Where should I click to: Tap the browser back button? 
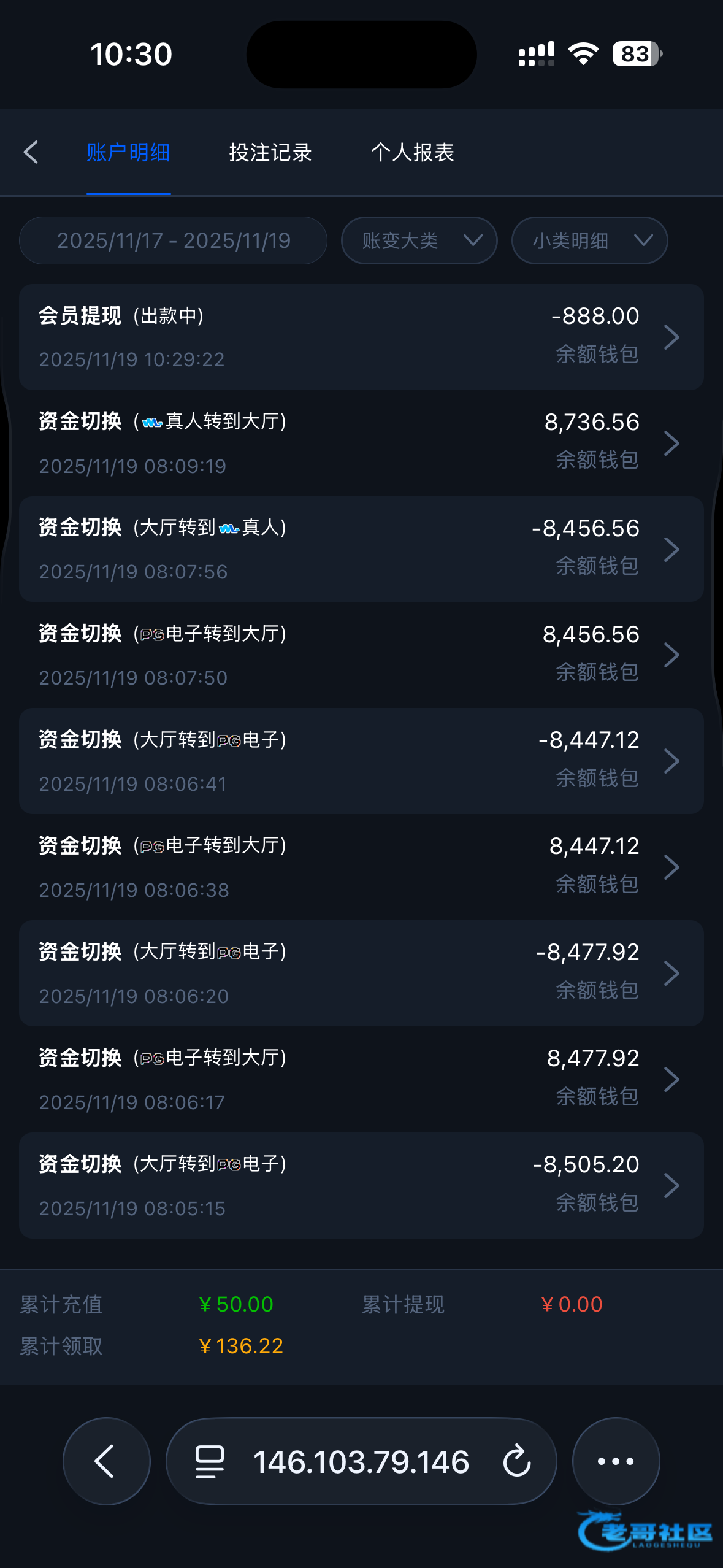tap(106, 1461)
